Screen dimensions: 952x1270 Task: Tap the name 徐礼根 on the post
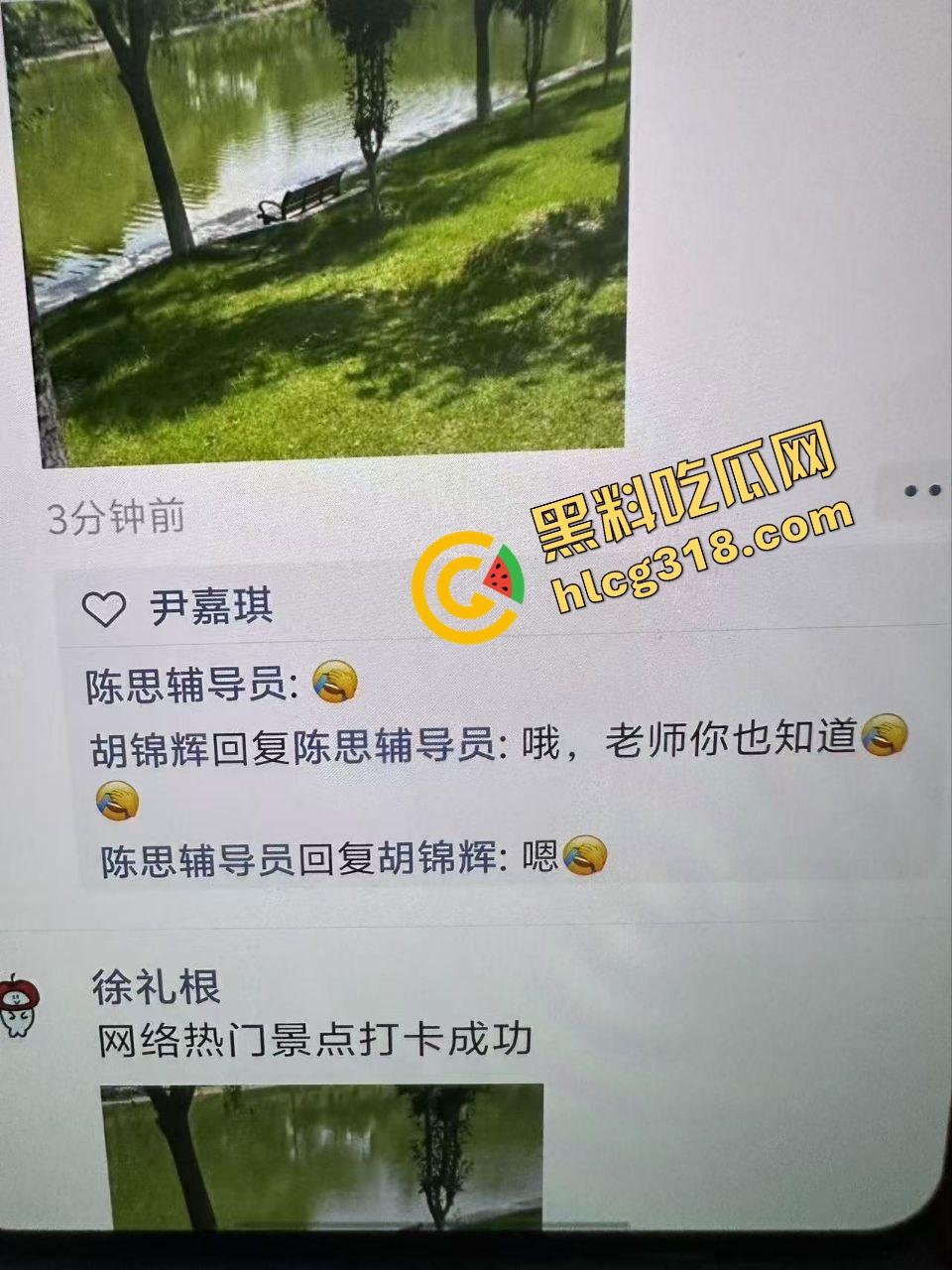(156, 986)
